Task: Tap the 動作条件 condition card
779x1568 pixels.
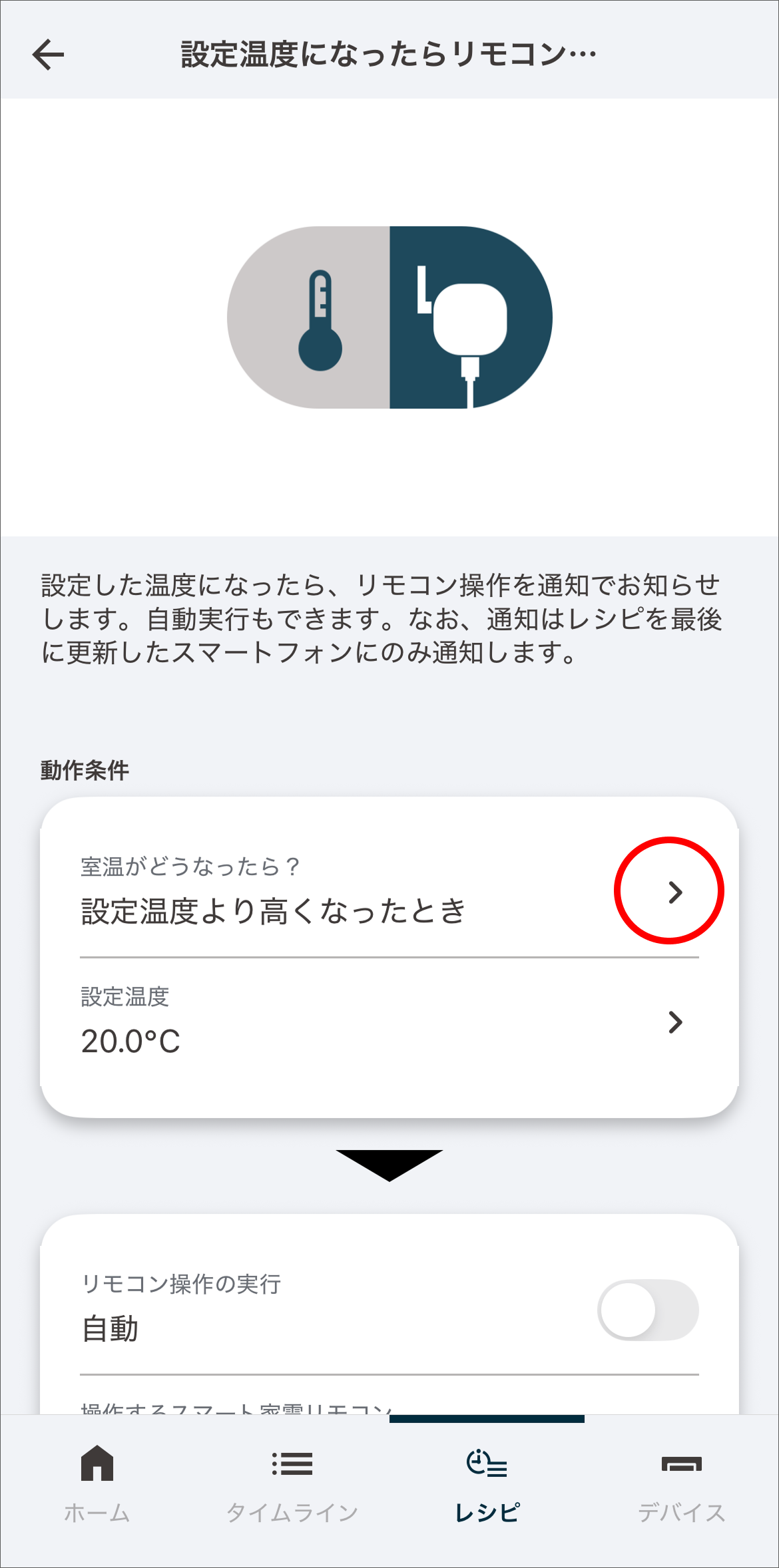Action: 389,958
